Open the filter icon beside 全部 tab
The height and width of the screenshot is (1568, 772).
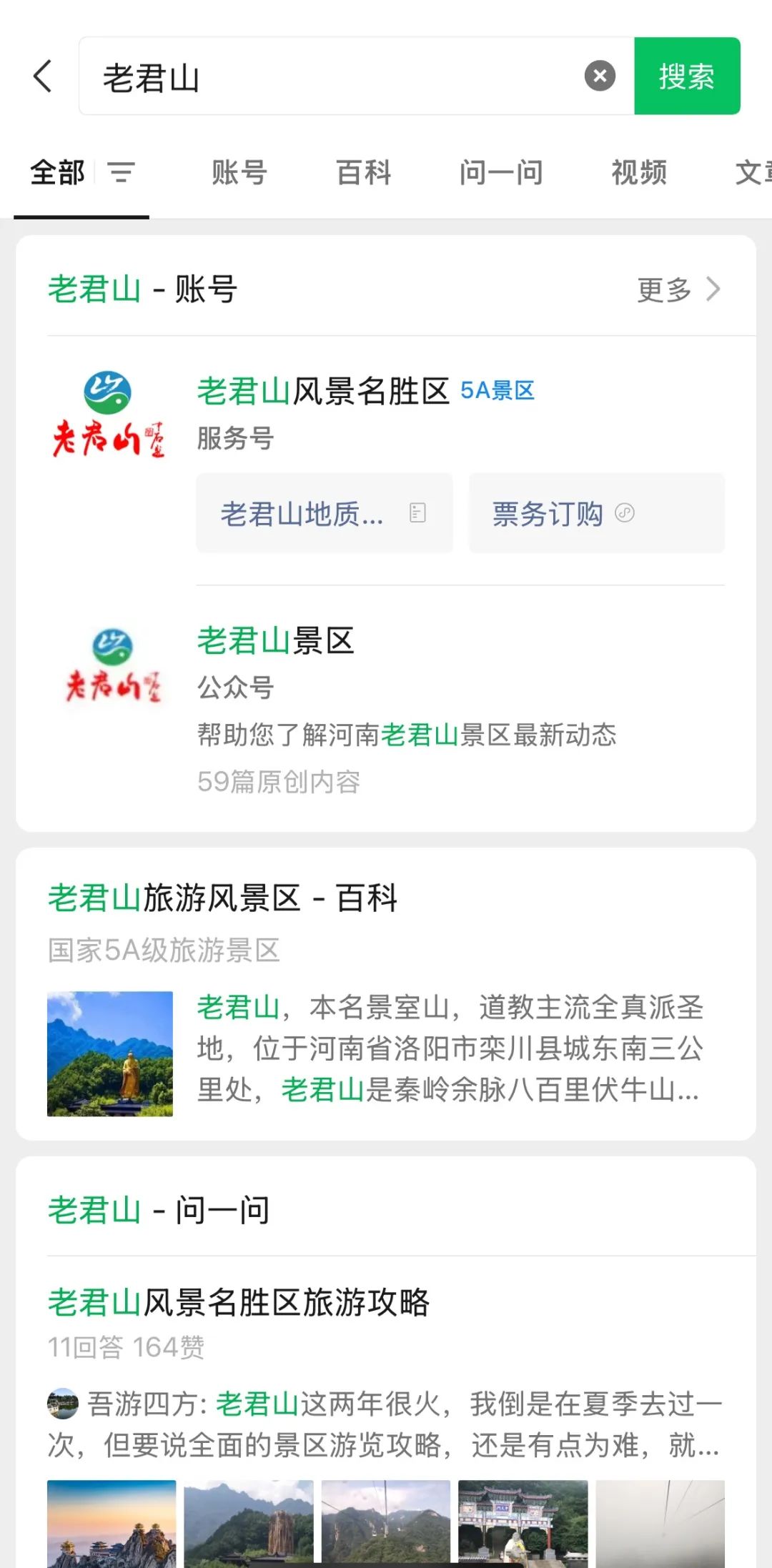(120, 174)
